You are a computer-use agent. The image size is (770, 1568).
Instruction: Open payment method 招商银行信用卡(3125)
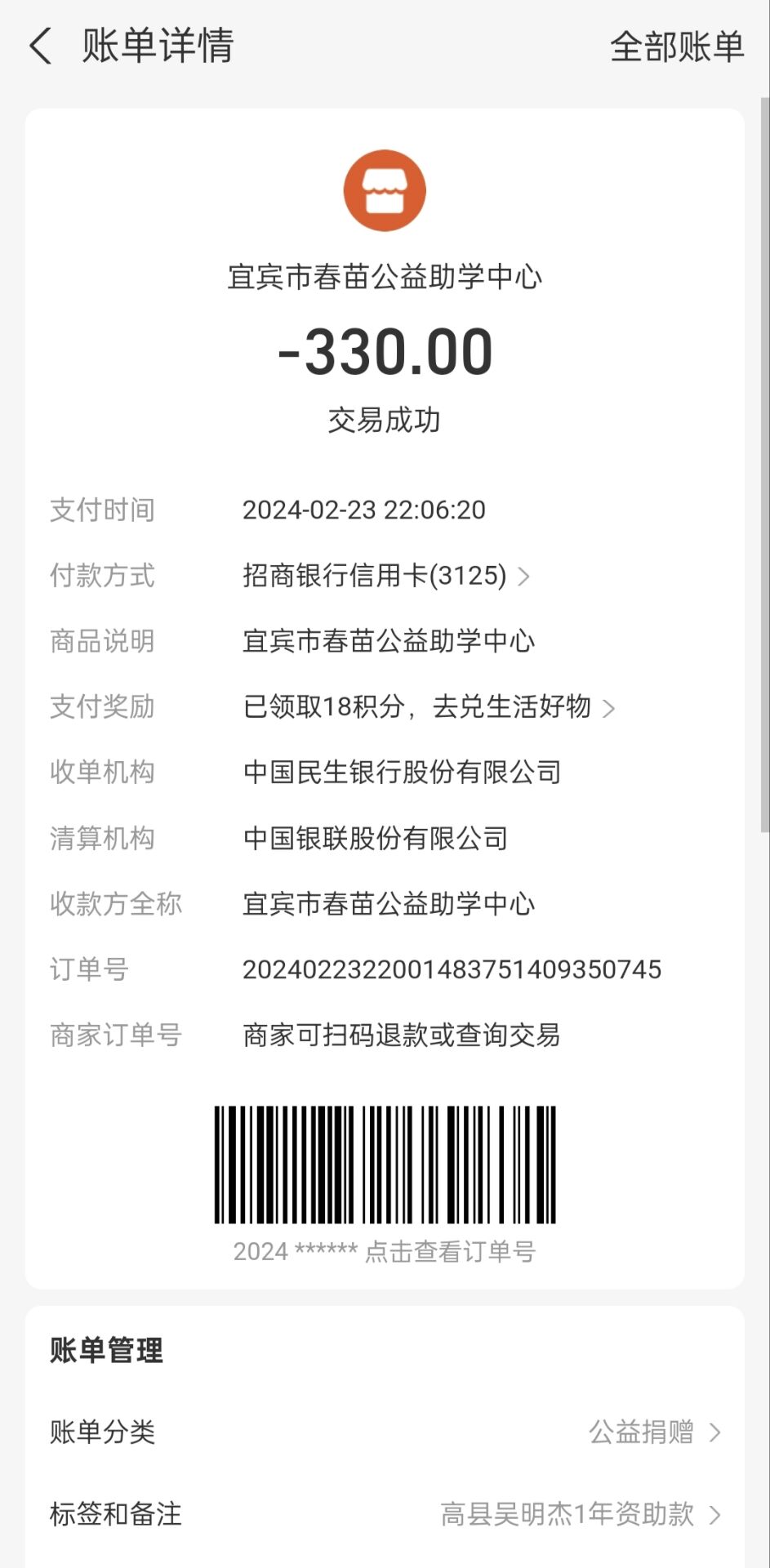[385, 576]
